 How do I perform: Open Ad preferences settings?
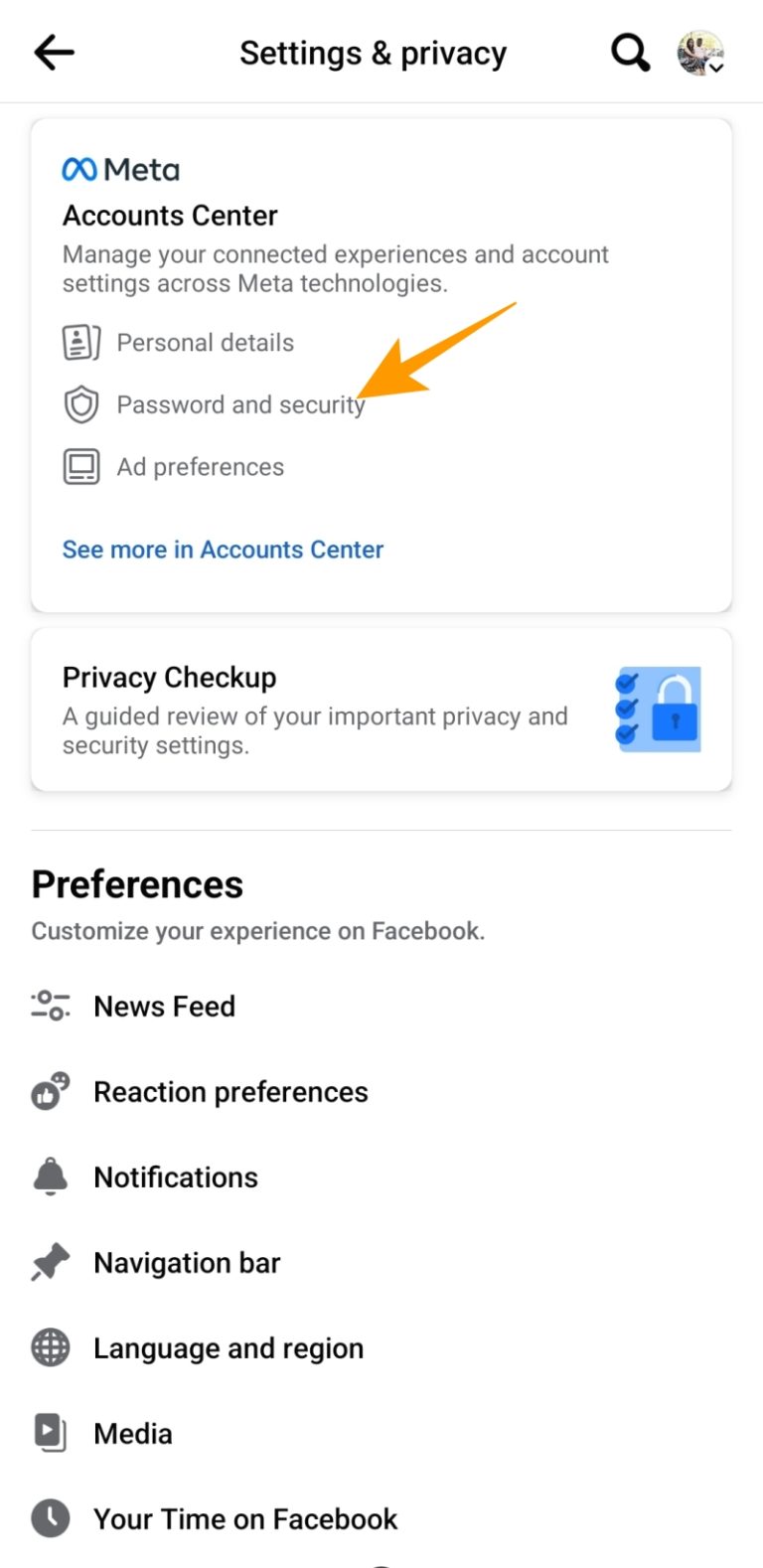(200, 467)
